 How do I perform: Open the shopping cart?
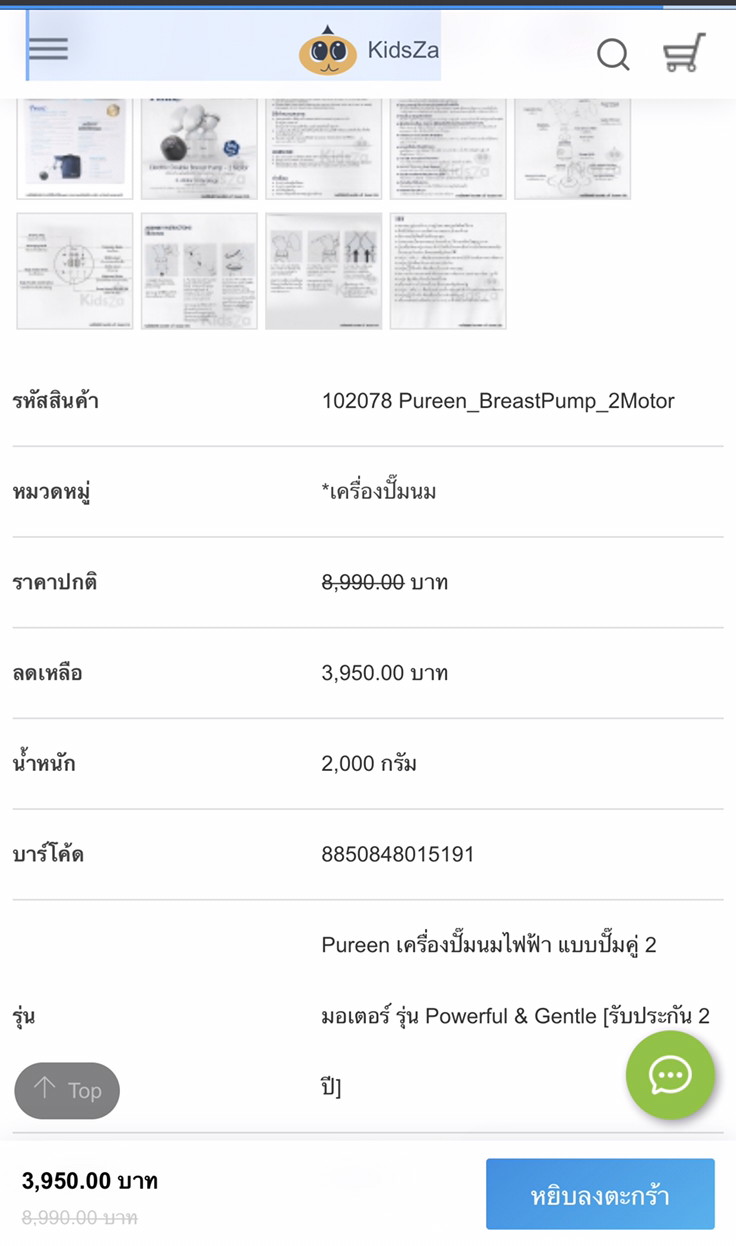pos(684,53)
